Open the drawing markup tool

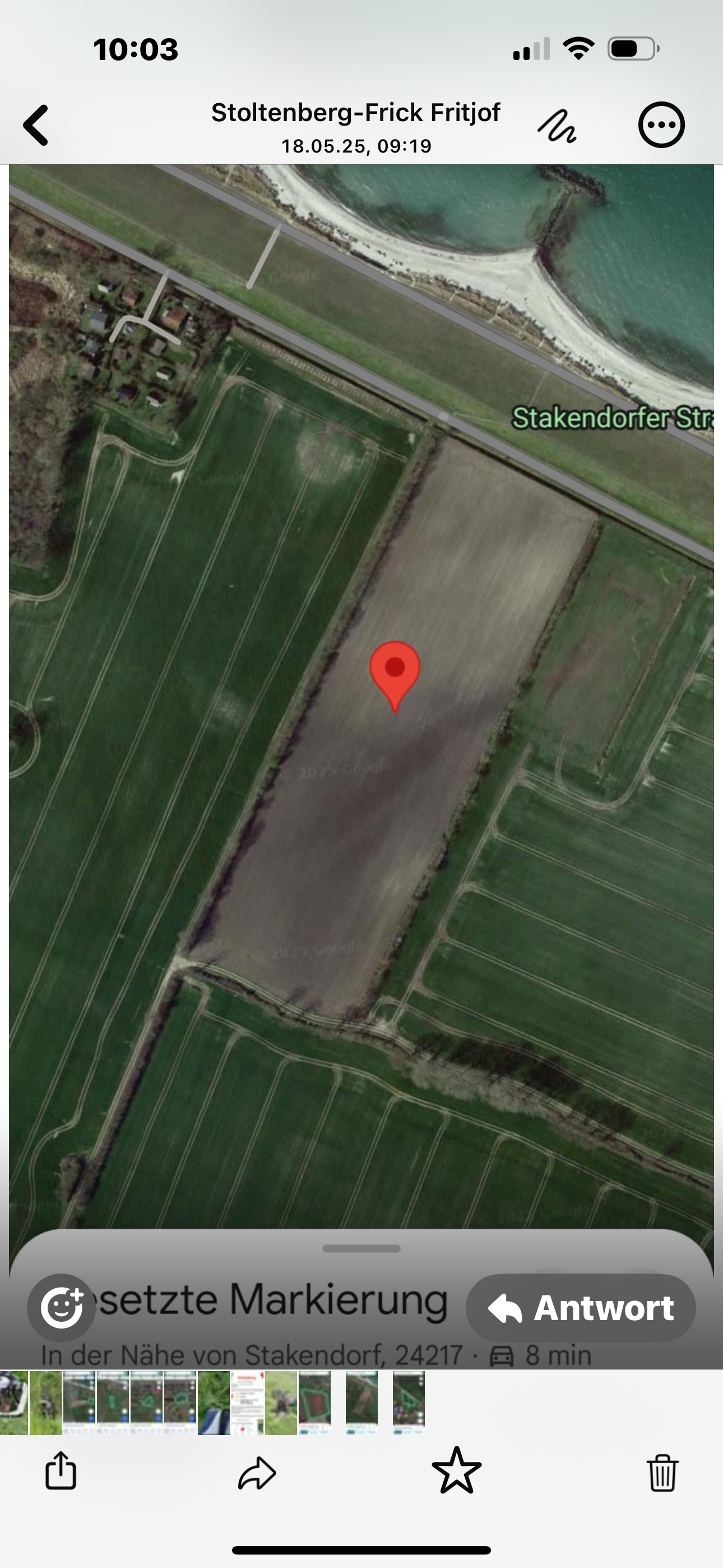(x=557, y=126)
